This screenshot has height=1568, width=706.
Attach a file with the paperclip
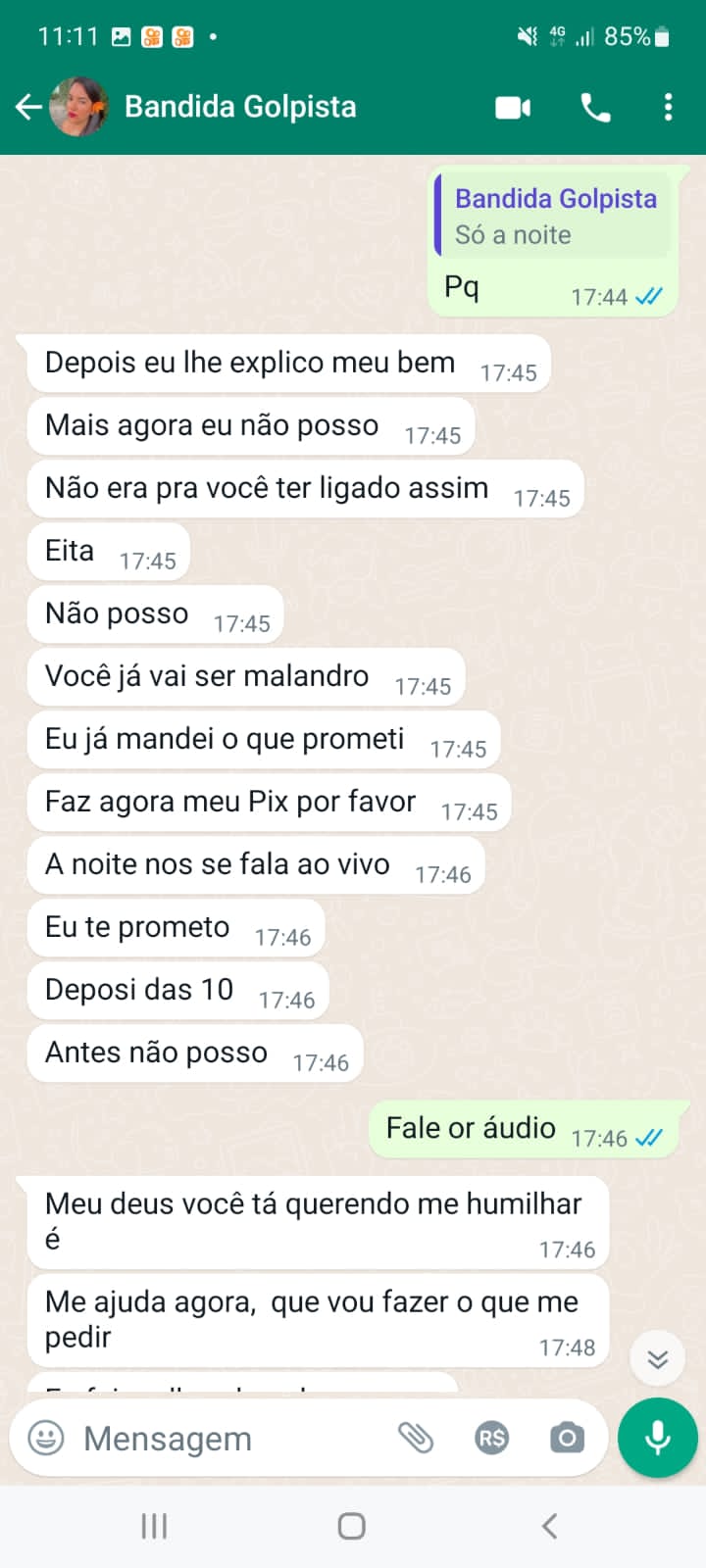(416, 1438)
